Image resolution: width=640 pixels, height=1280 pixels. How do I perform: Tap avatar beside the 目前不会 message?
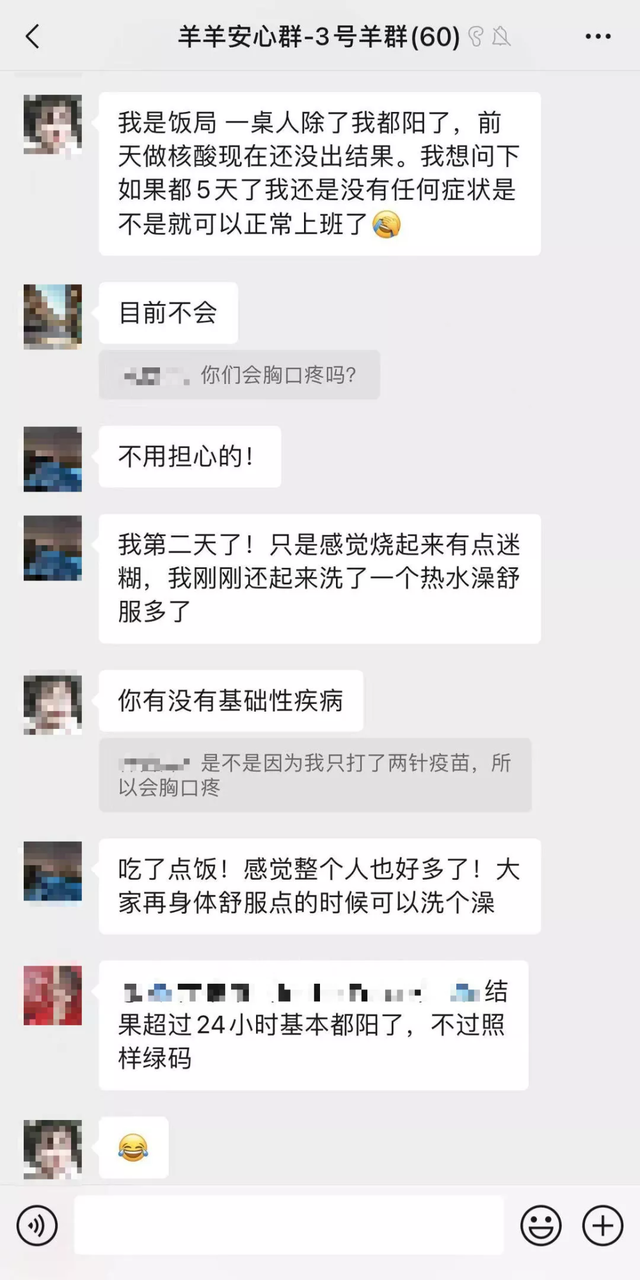[53, 316]
